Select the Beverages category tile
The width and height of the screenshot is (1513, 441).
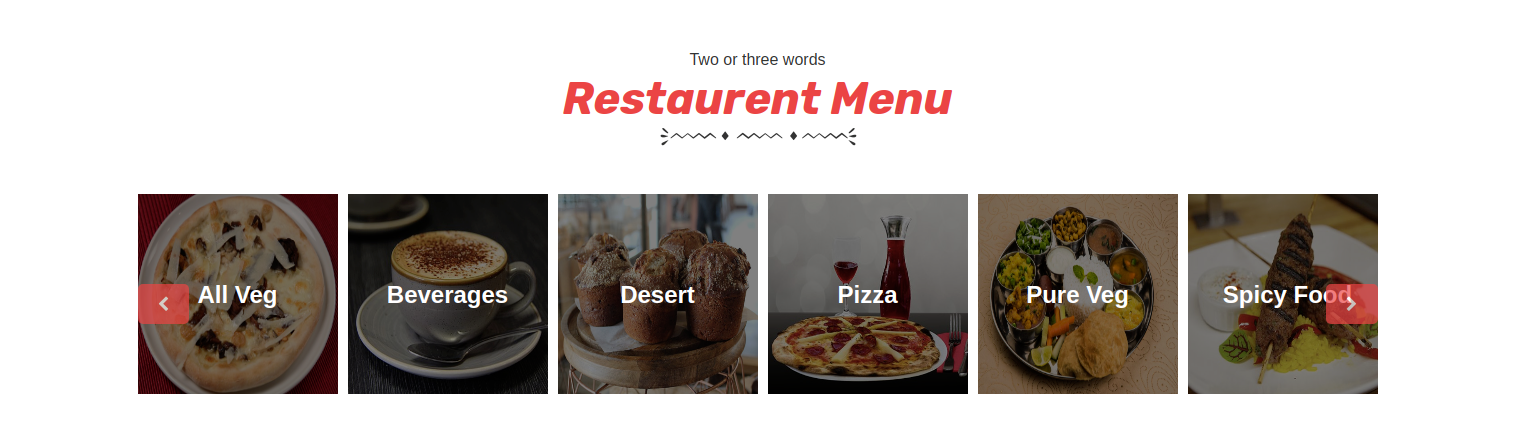pyautogui.click(x=447, y=294)
